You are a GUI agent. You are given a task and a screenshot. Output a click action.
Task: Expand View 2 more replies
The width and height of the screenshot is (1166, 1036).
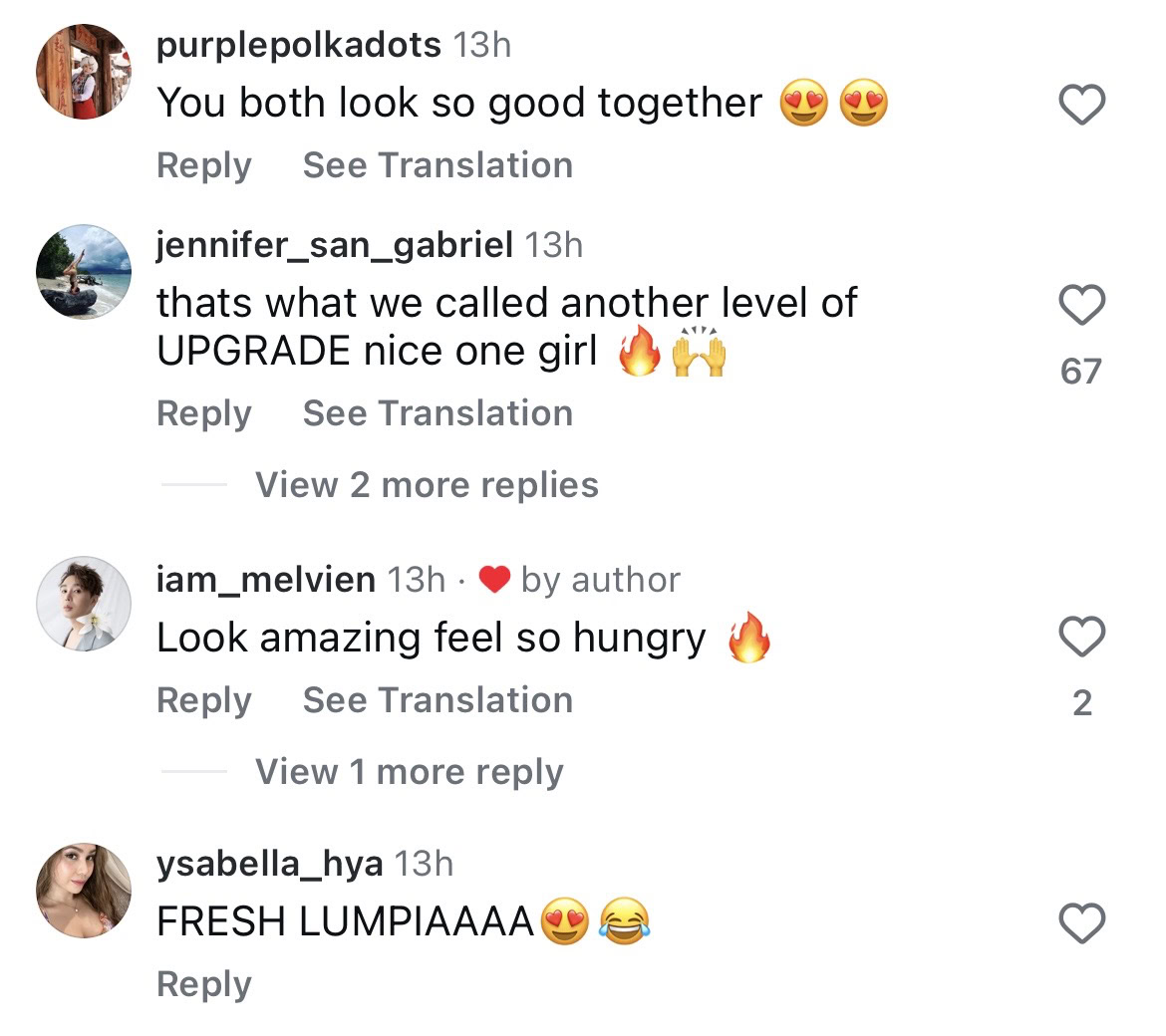pos(427,485)
